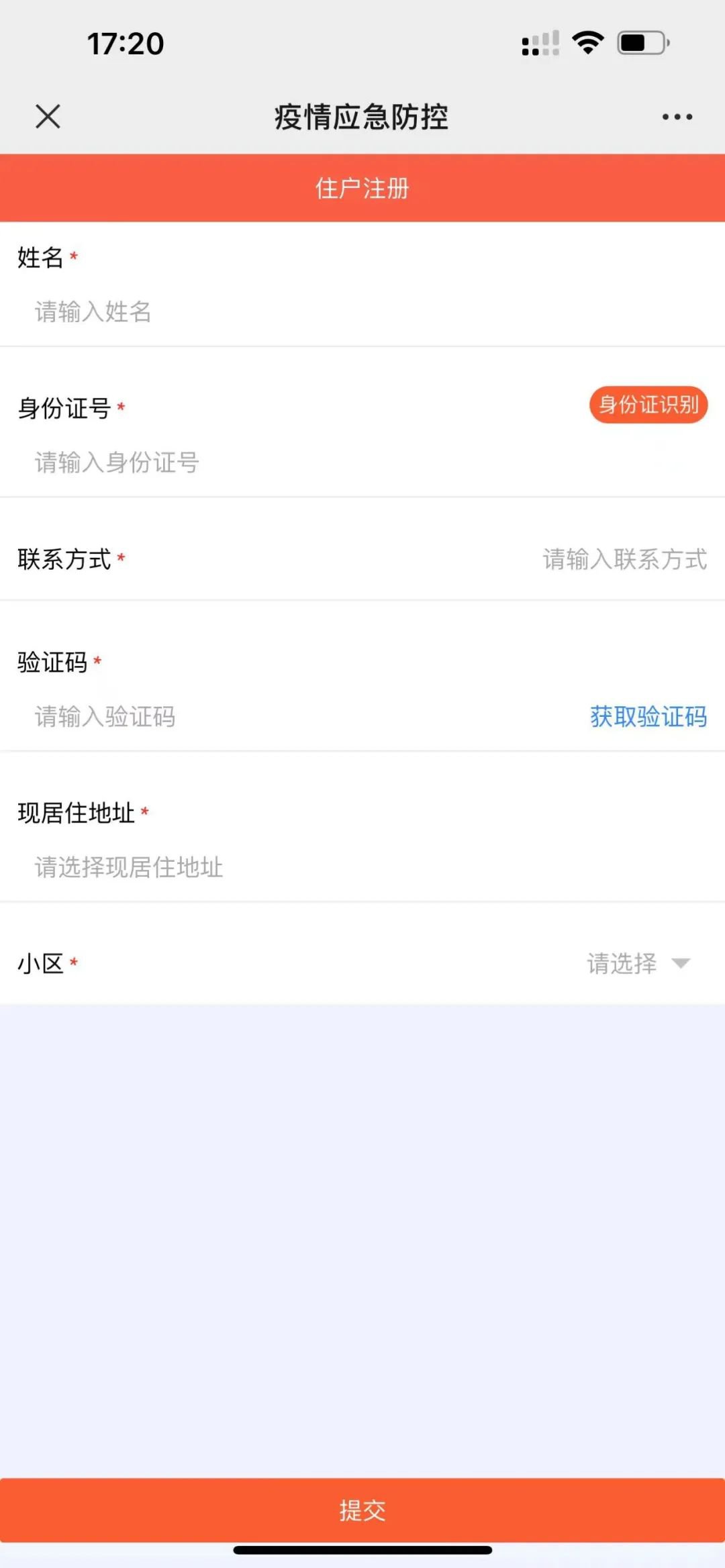Image resolution: width=725 pixels, height=1568 pixels.
Task: Request a code via 获取验证码
Action: point(648,717)
